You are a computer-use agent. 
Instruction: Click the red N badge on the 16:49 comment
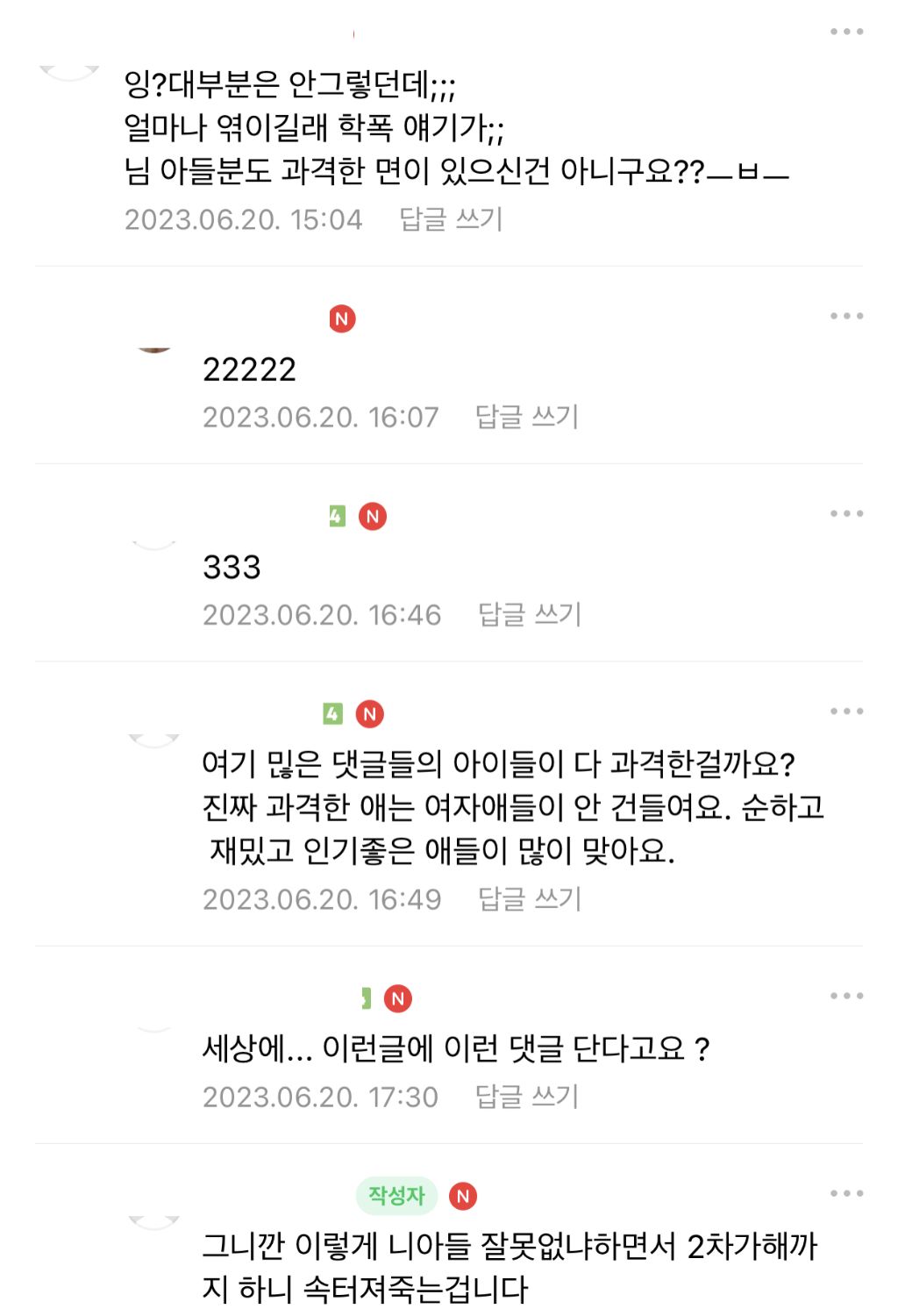371,714
